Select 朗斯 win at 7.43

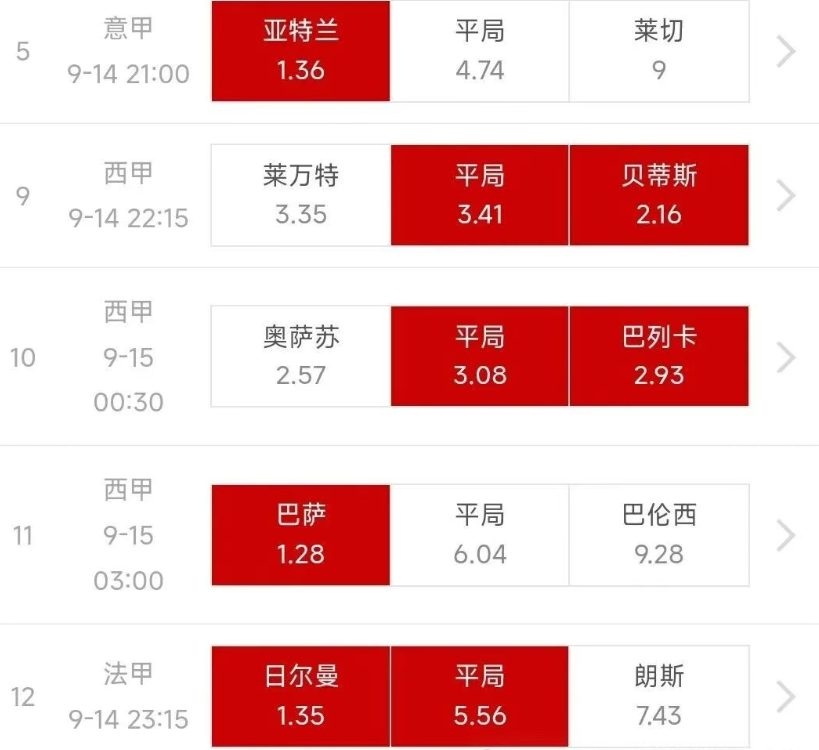click(658, 696)
